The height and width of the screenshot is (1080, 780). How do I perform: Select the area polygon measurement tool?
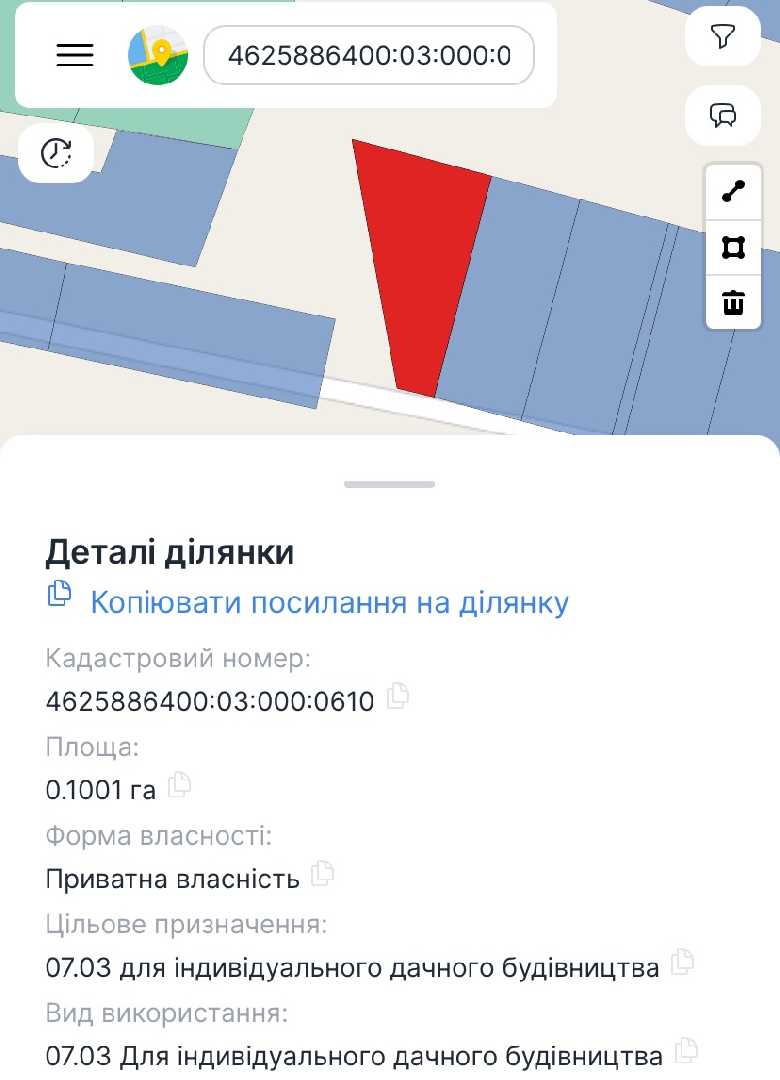point(734,247)
